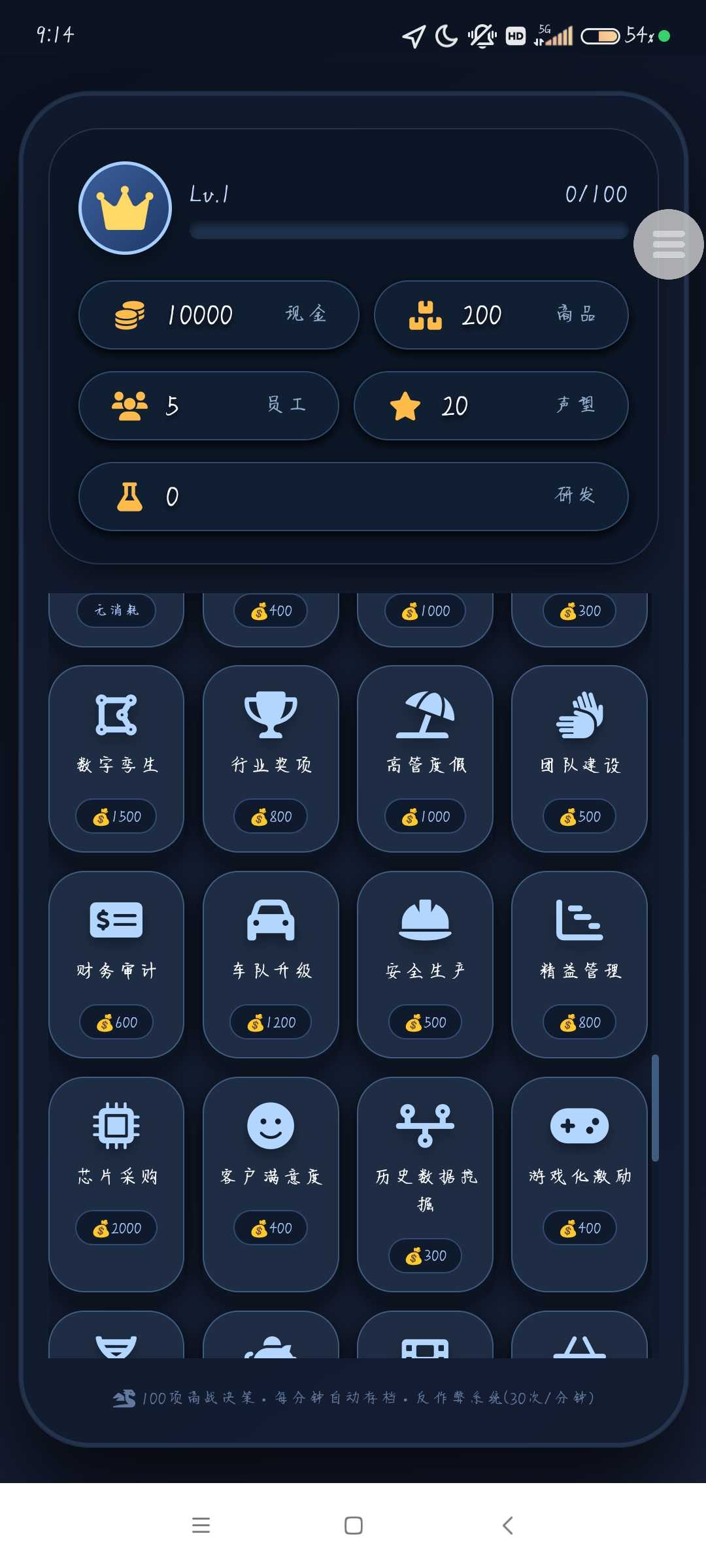Viewport: 706px width, 1568px height.
Task: Choose the 财务审计 card
Action: (116, 964)
